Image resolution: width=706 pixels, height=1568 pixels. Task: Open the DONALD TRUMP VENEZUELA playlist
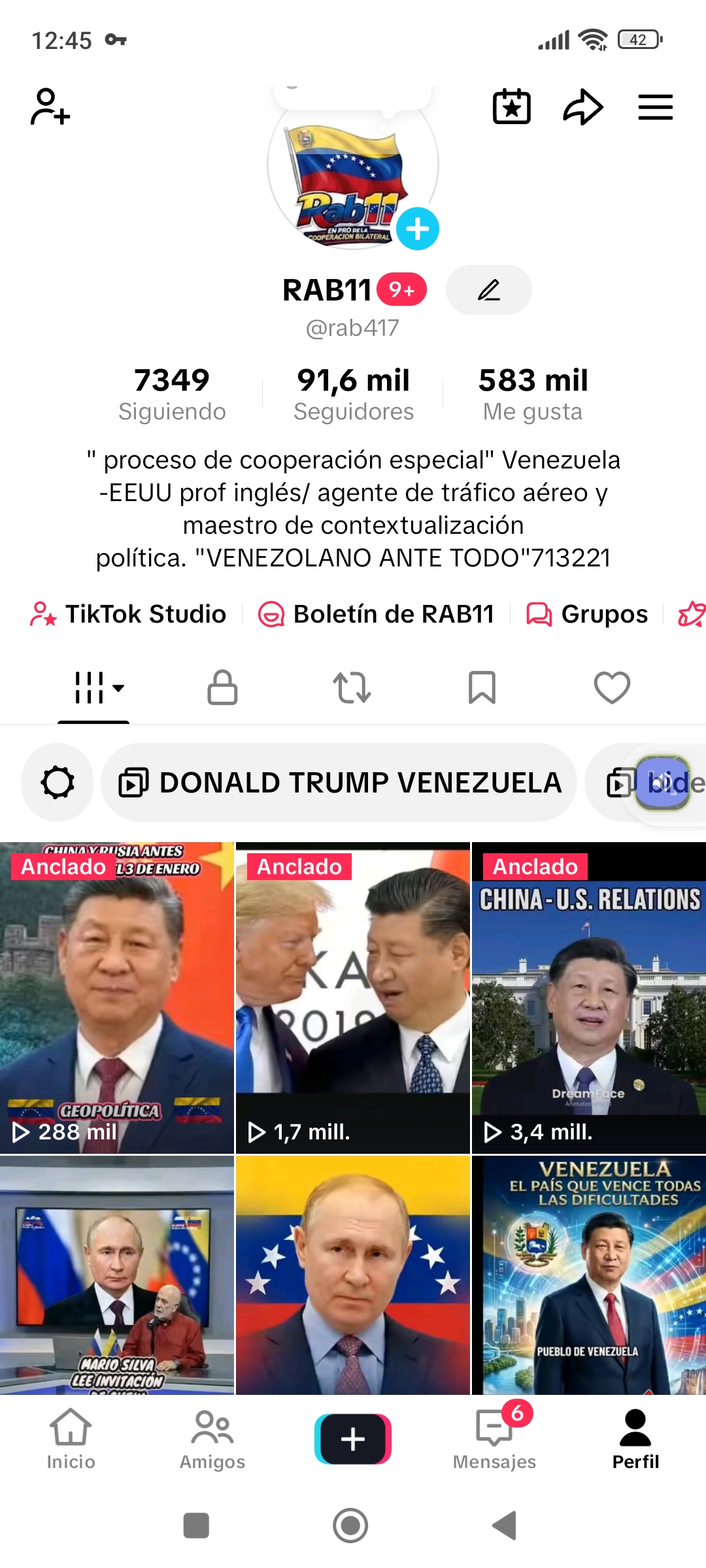339,782
